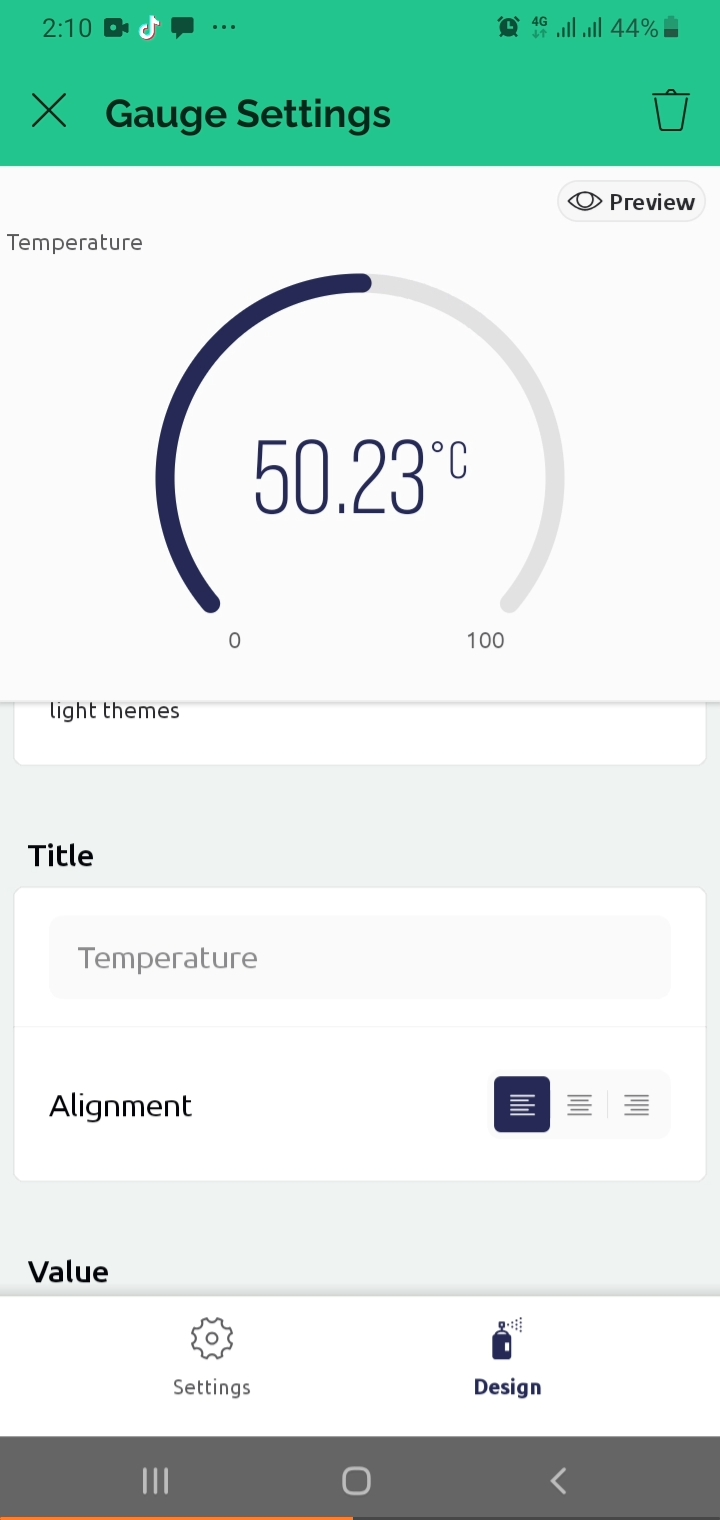Open the Preview mode
The height and width of the screenshot is (1520, 720).
[x=631, y=202]
